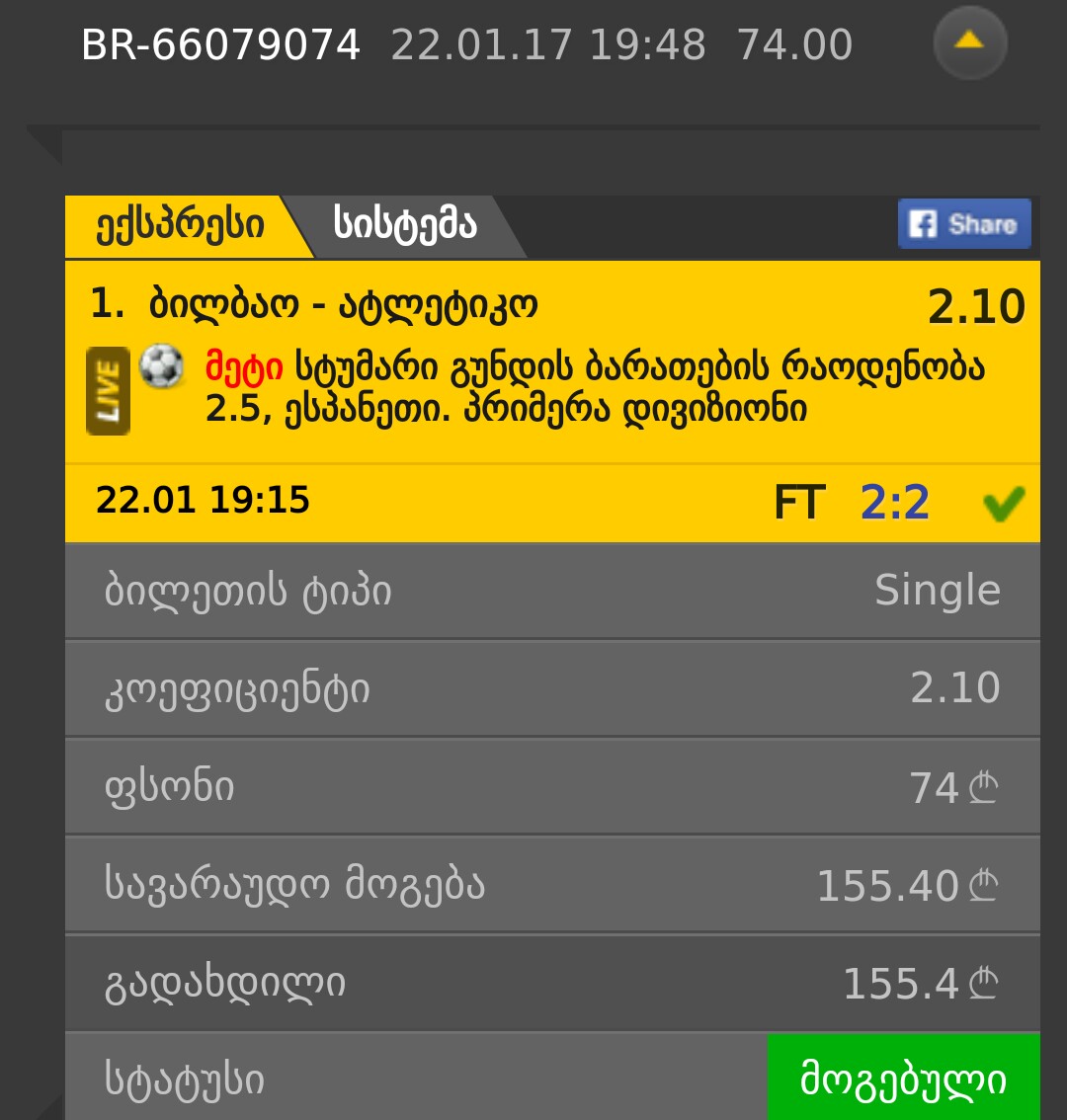This screenshot has width=1067, height=1120.
Task: Switch to the სისტემა tab
Action: point(406,226)
